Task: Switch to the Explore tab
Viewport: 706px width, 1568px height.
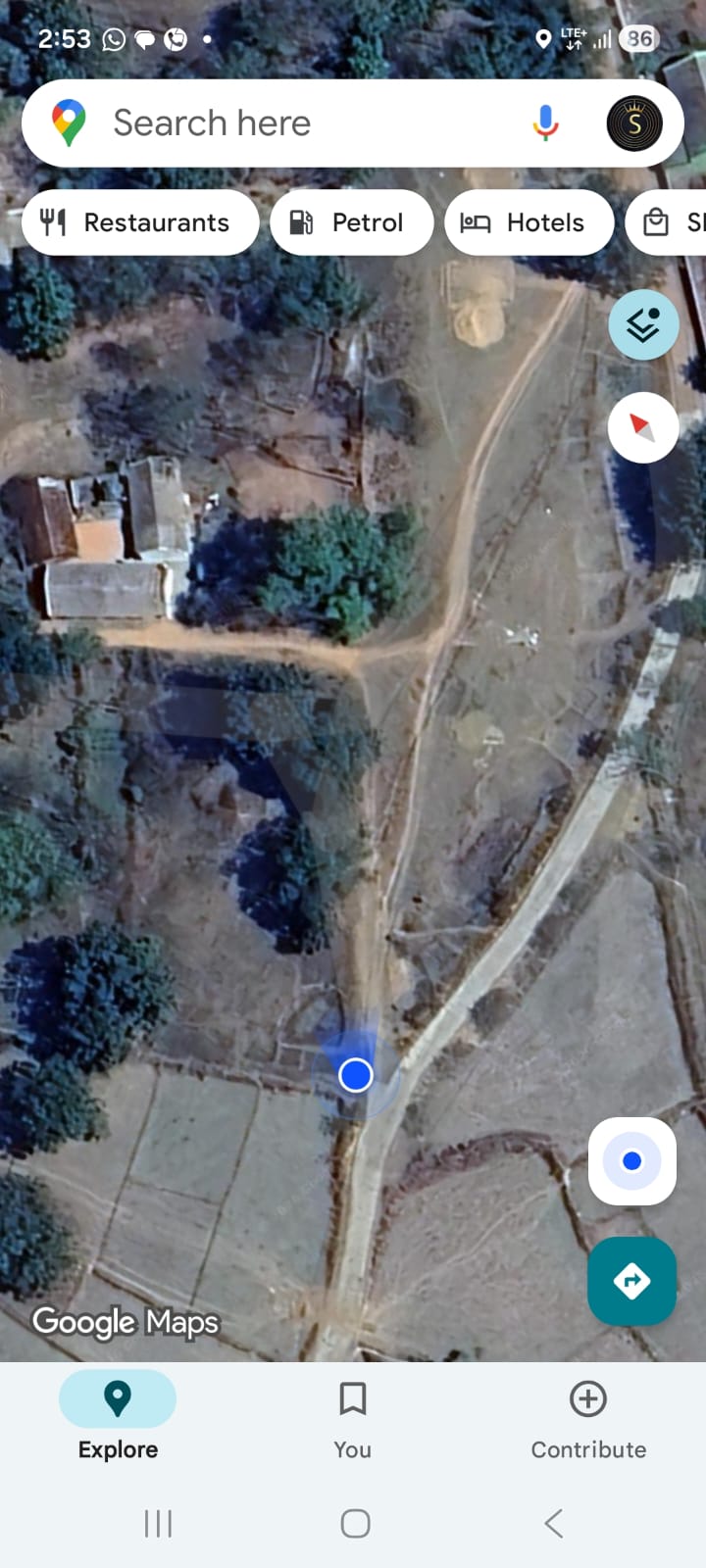Action: click(x=118, y=1416)
